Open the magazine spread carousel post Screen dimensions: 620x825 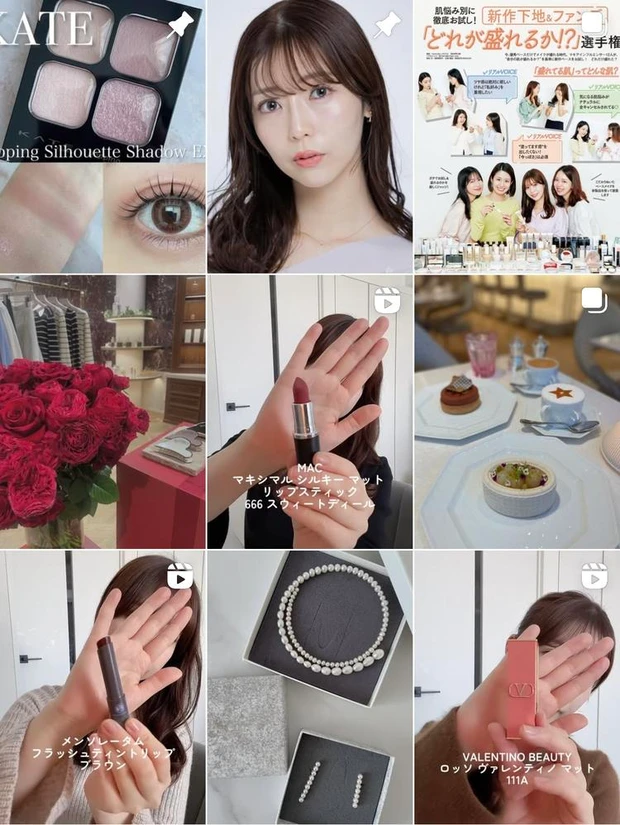pos(517,135)
